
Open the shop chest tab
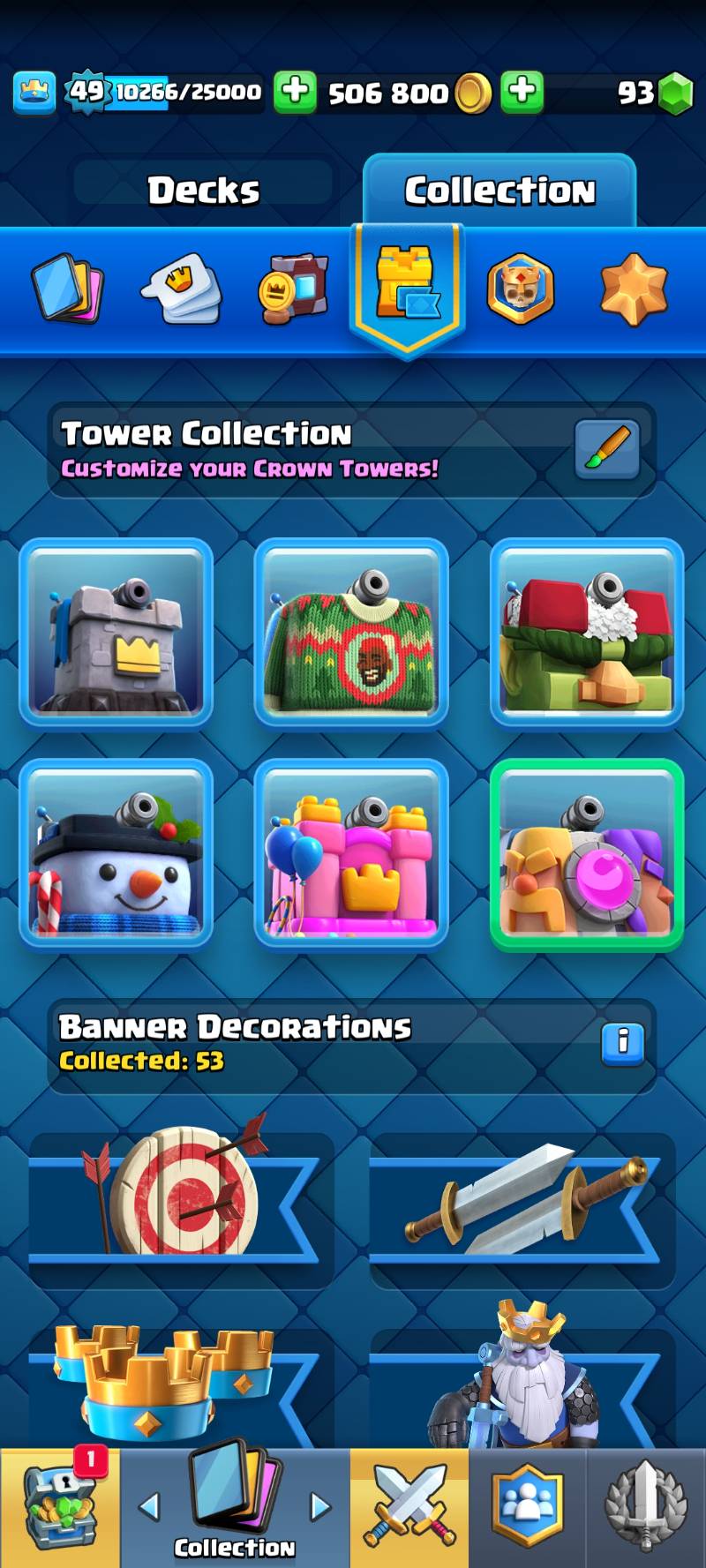coord(59,1507)
